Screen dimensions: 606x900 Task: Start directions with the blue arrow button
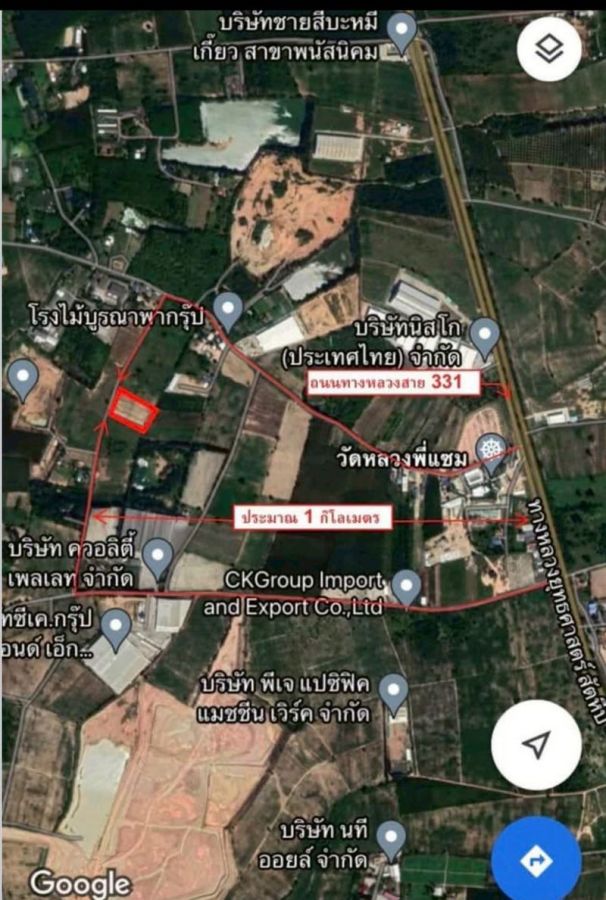click(536, 859)
